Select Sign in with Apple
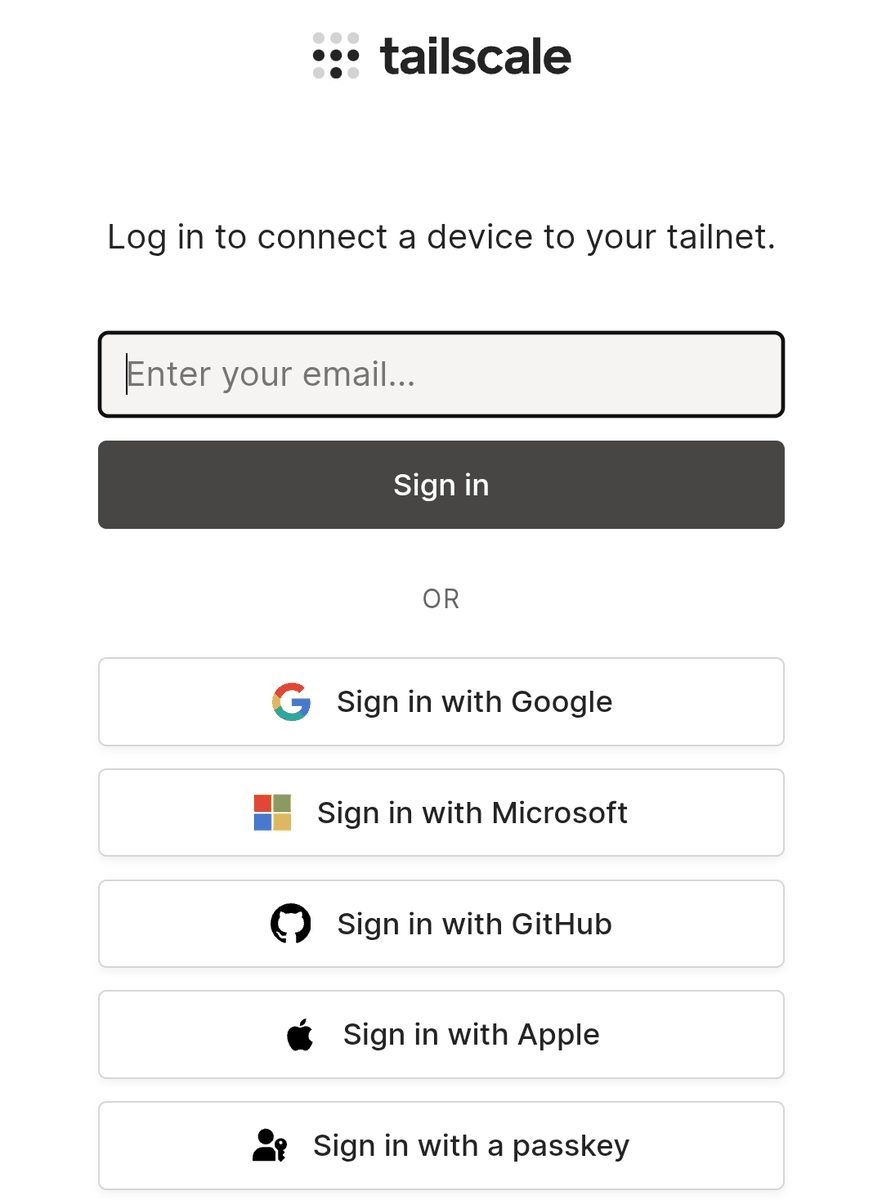The width and height of the screenshot is (882, 1200). click(x=440, y=1035)
